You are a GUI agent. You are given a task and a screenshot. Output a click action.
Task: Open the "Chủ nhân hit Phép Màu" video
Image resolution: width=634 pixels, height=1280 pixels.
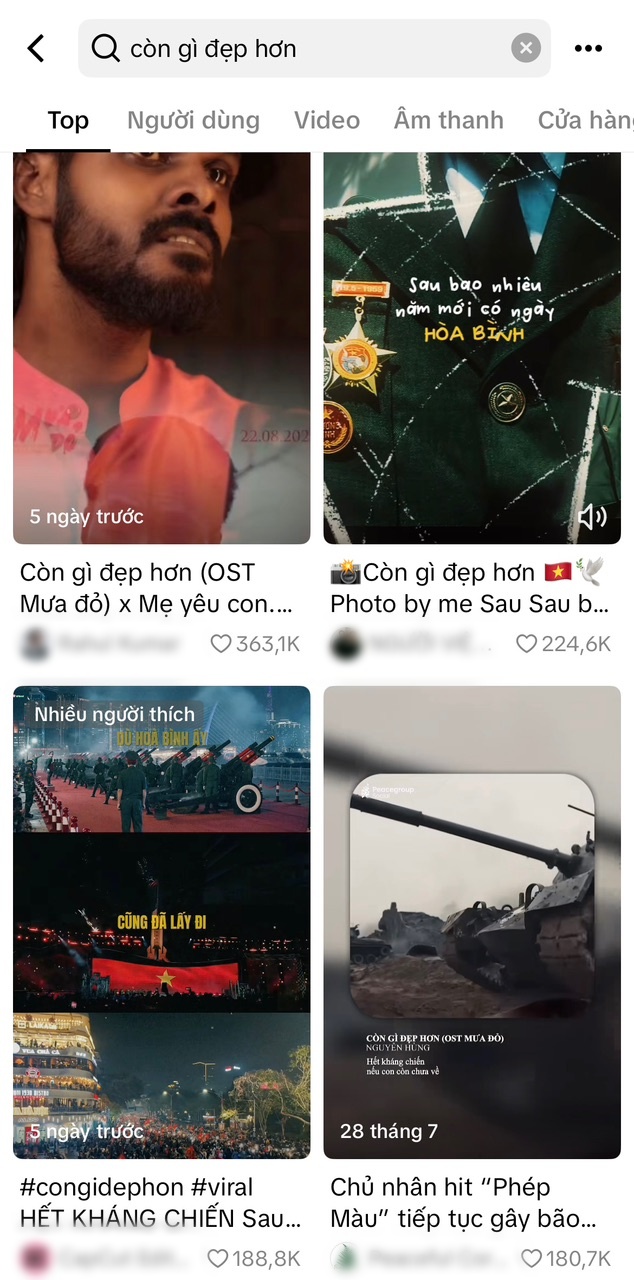coord(472,922)
